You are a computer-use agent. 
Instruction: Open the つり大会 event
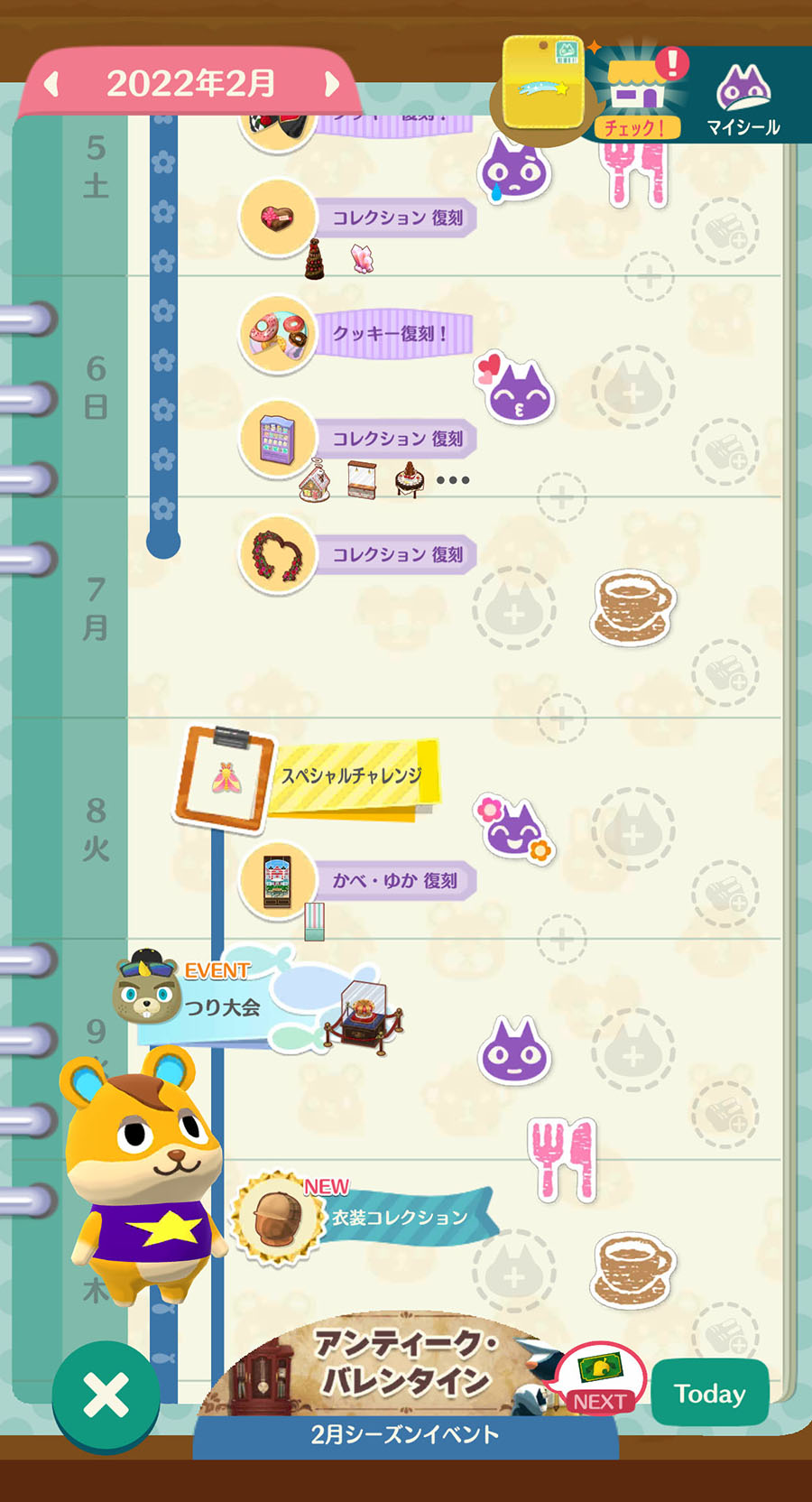(x=255, y=998)
